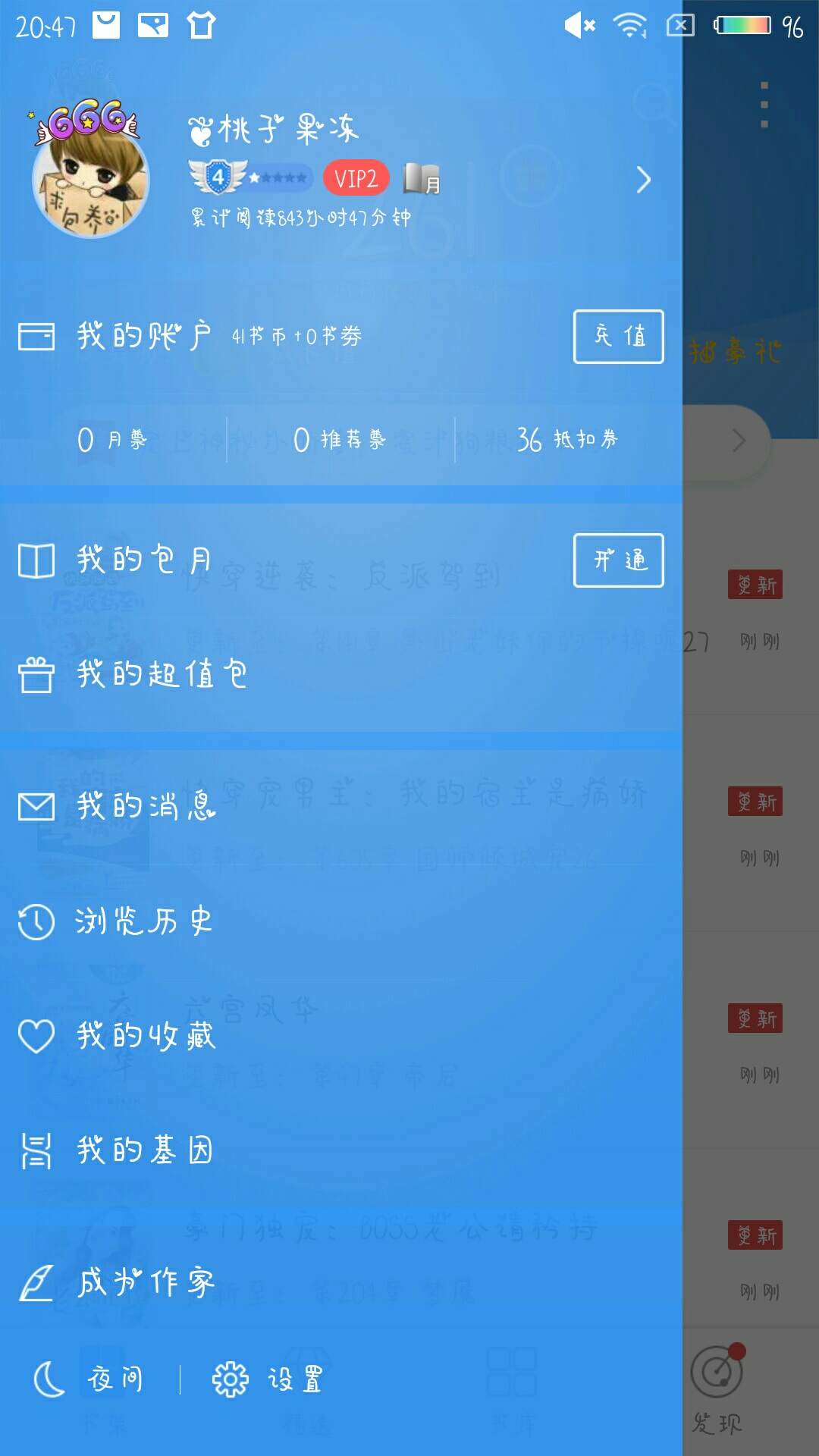Screen dimensions: 819x1456
Task: Open the overflow menu behind the drawer
Action: click(x=764, y=105)
